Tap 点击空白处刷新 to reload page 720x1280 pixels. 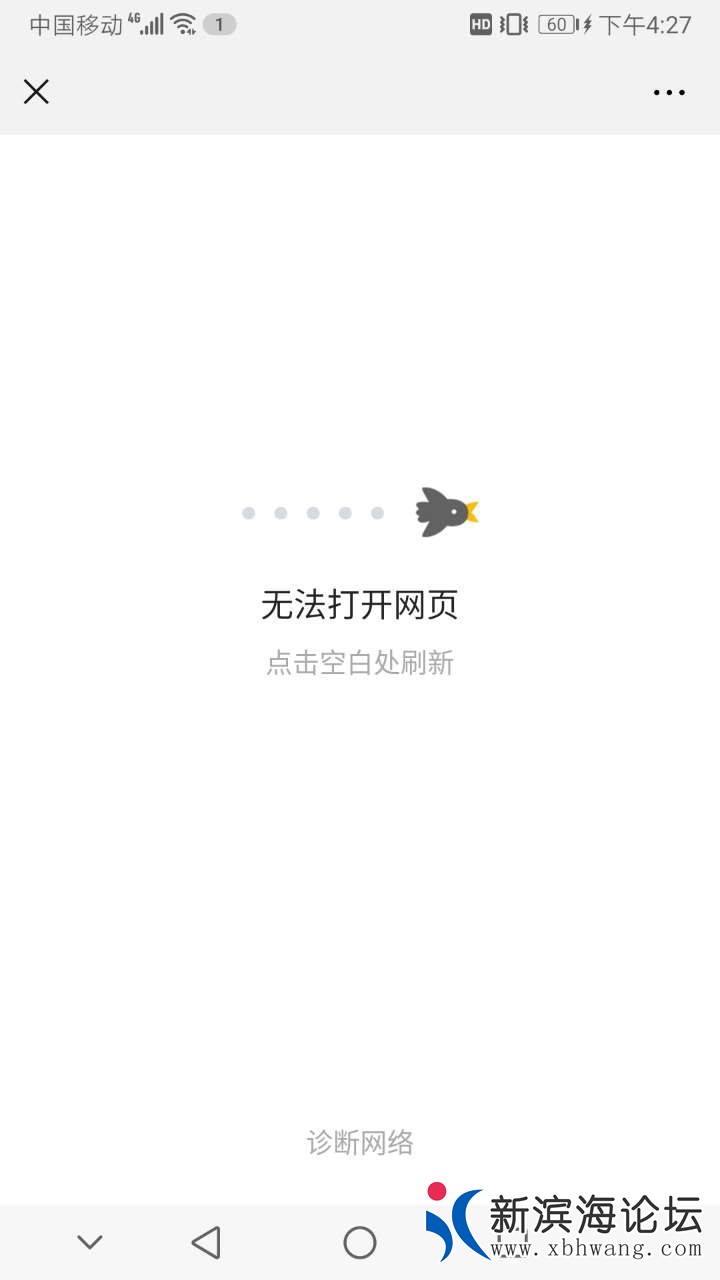click(x=360, y=663)
